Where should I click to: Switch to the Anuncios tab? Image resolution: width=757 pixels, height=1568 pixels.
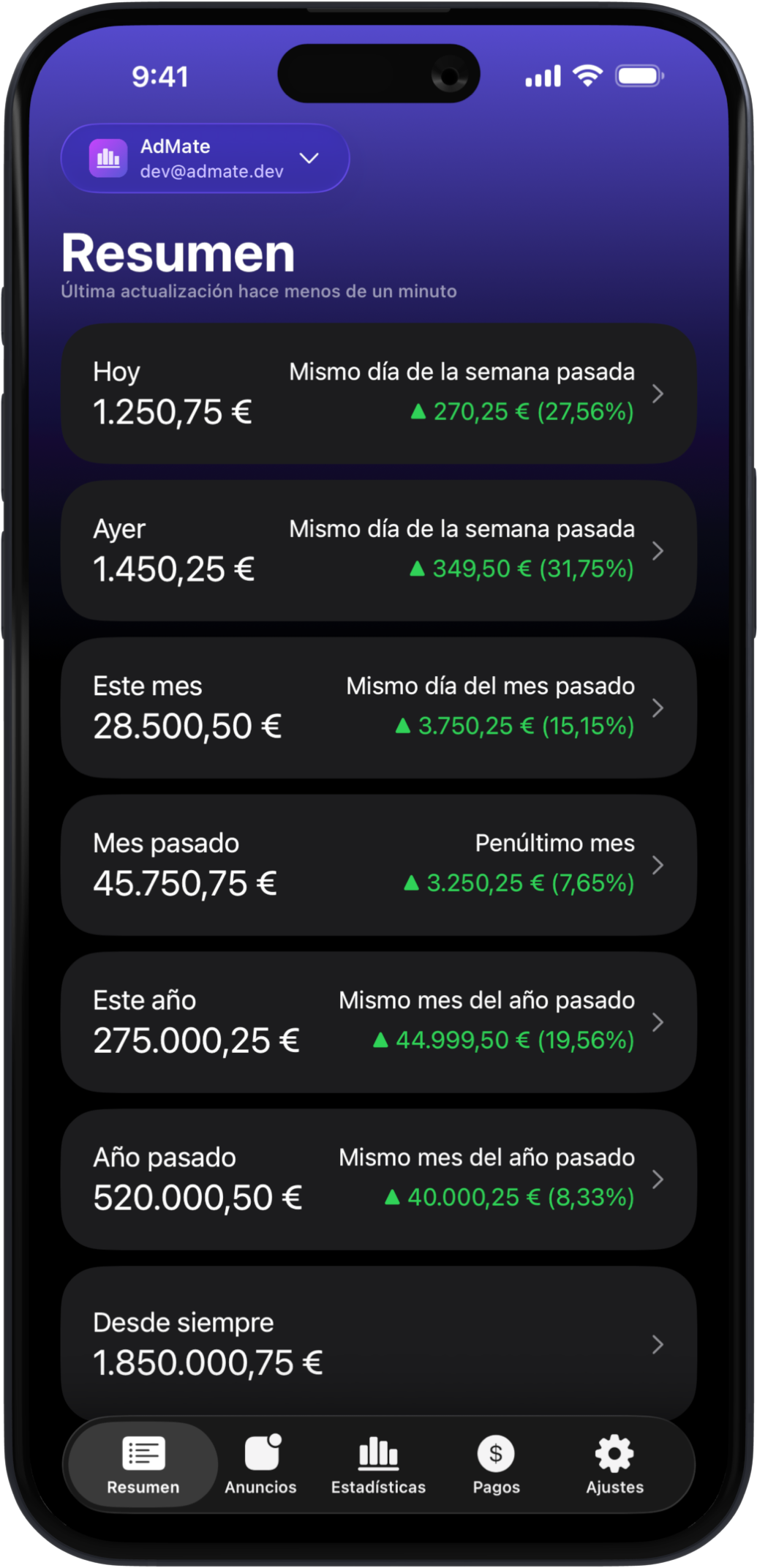[x=261, y=1465]
